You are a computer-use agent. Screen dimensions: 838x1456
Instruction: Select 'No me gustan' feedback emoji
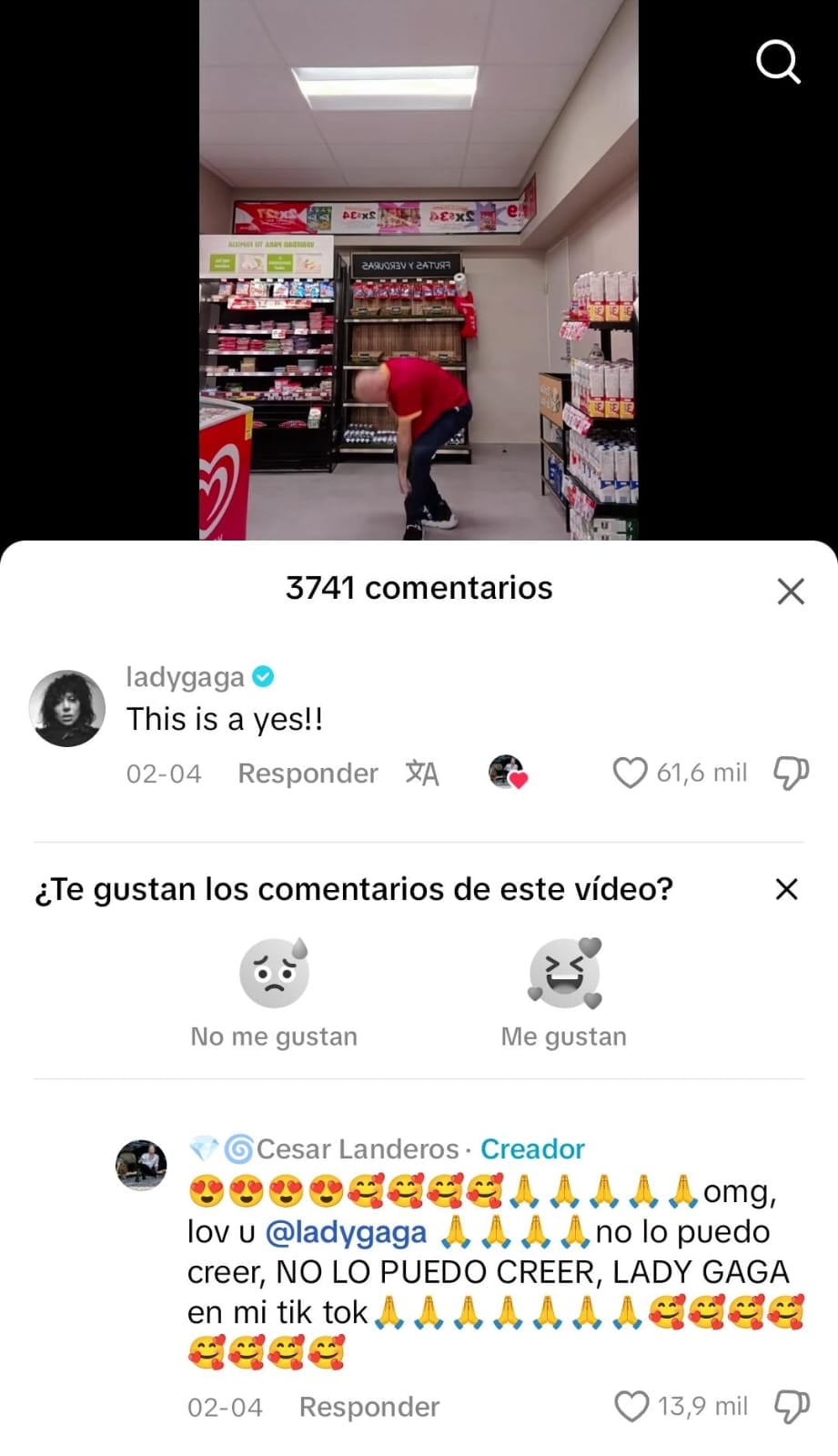273,972
